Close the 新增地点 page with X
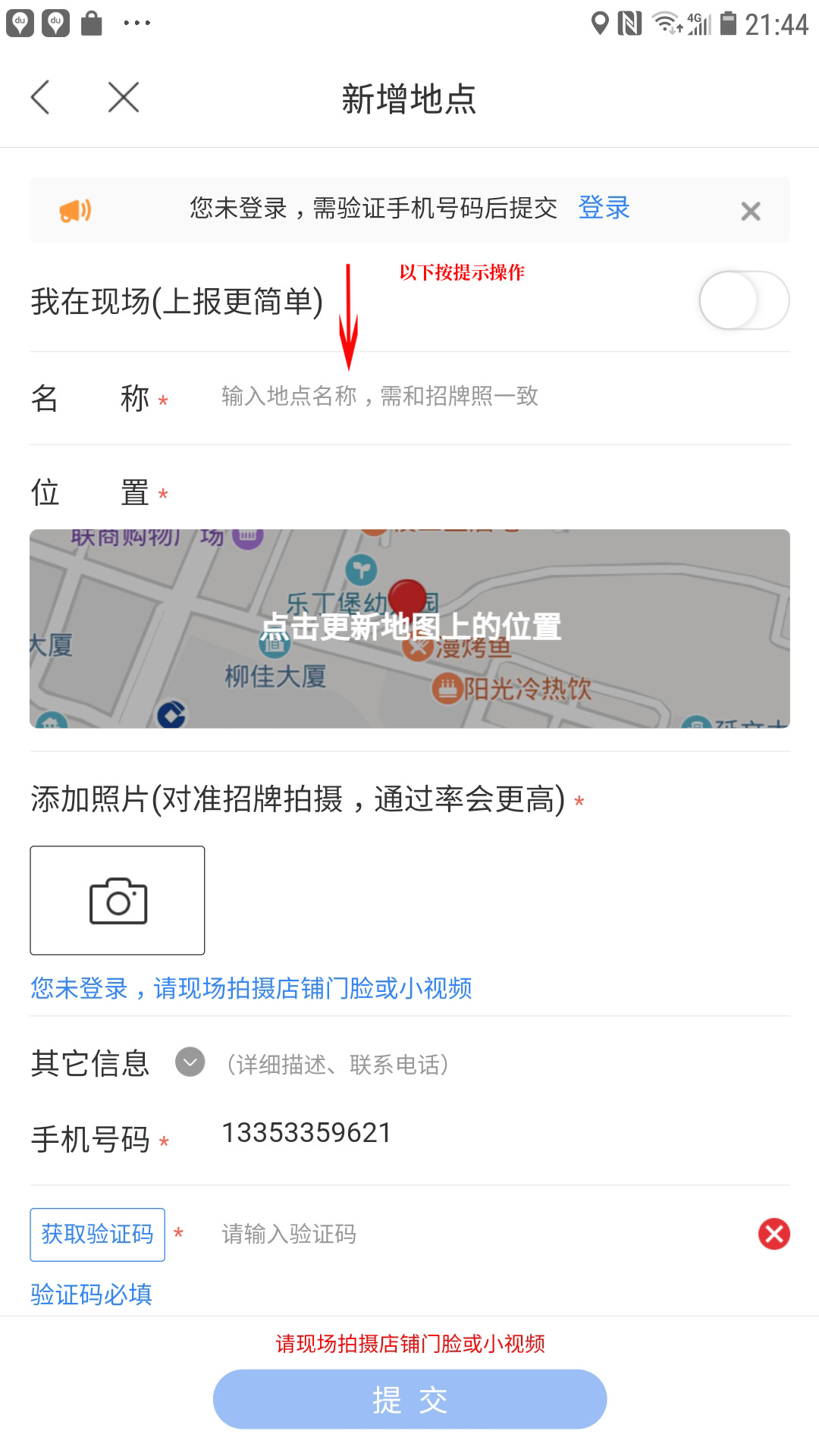This screenshot has height=1456, width=819. point(124,97)
